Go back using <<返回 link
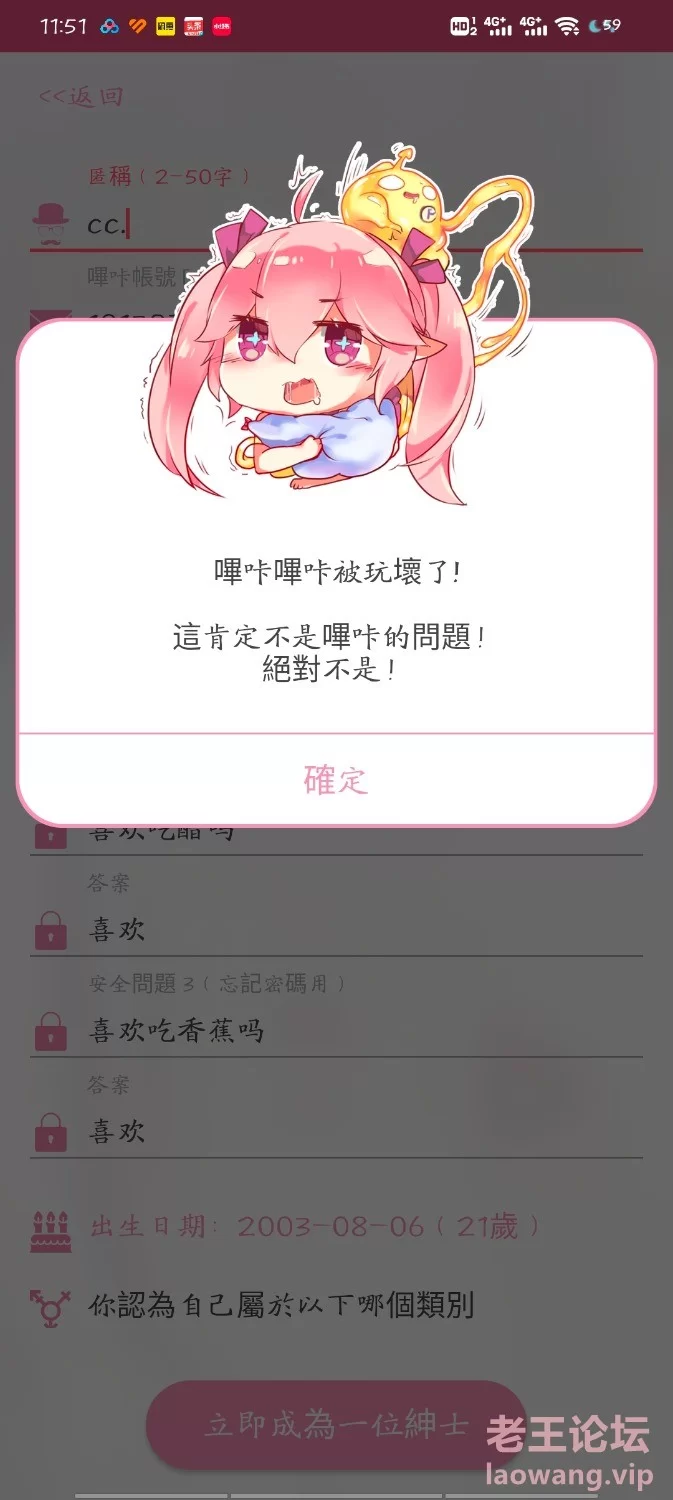 click(x=81, y=97)
